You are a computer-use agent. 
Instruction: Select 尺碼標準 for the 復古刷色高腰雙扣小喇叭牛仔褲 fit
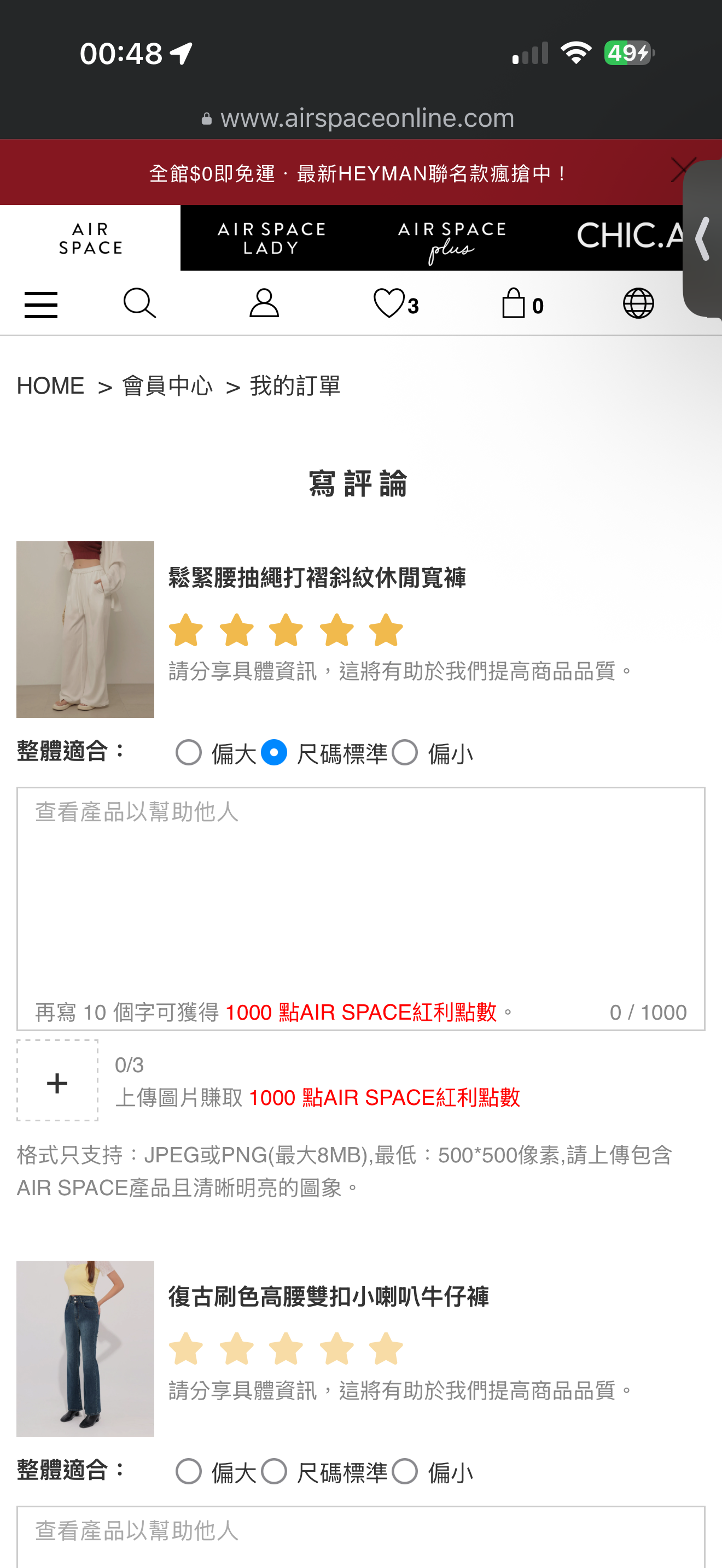pos(274,1472)
